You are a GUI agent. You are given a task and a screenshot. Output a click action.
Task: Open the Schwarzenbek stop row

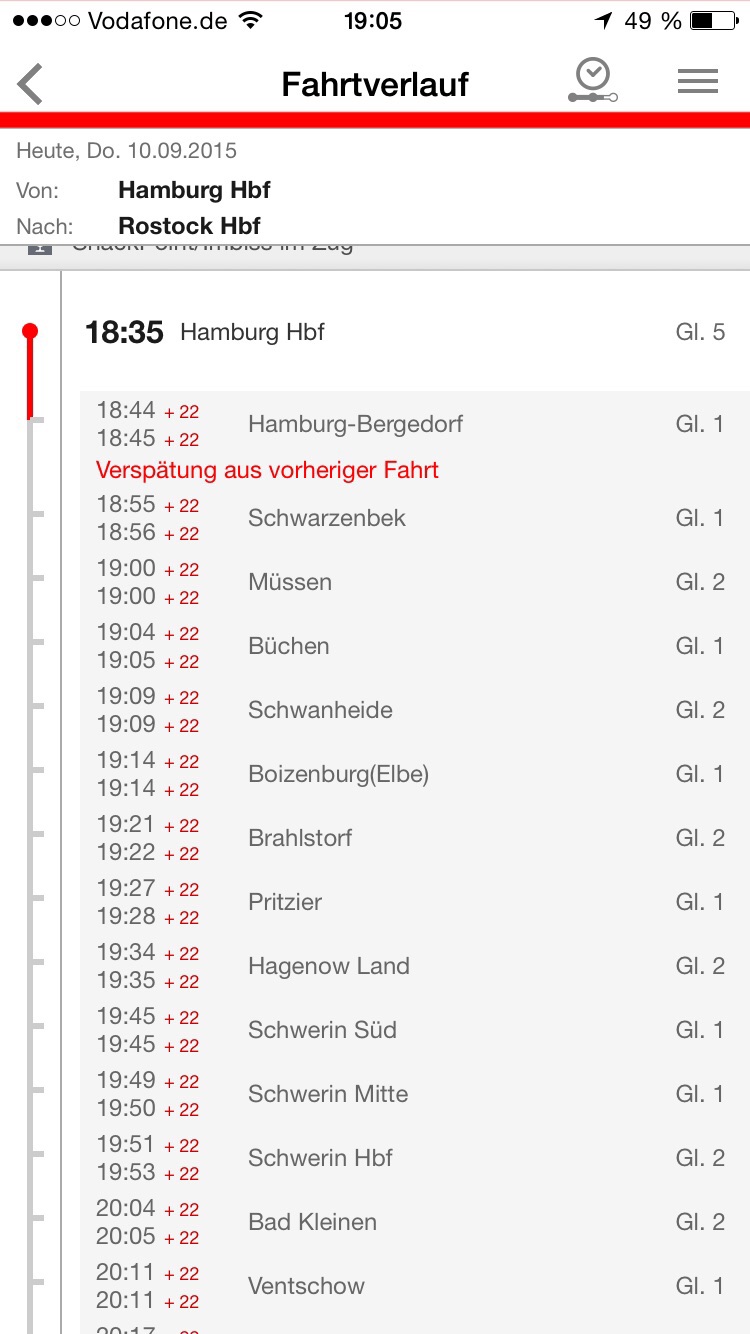pyautogui.click(x=415, y=518)
